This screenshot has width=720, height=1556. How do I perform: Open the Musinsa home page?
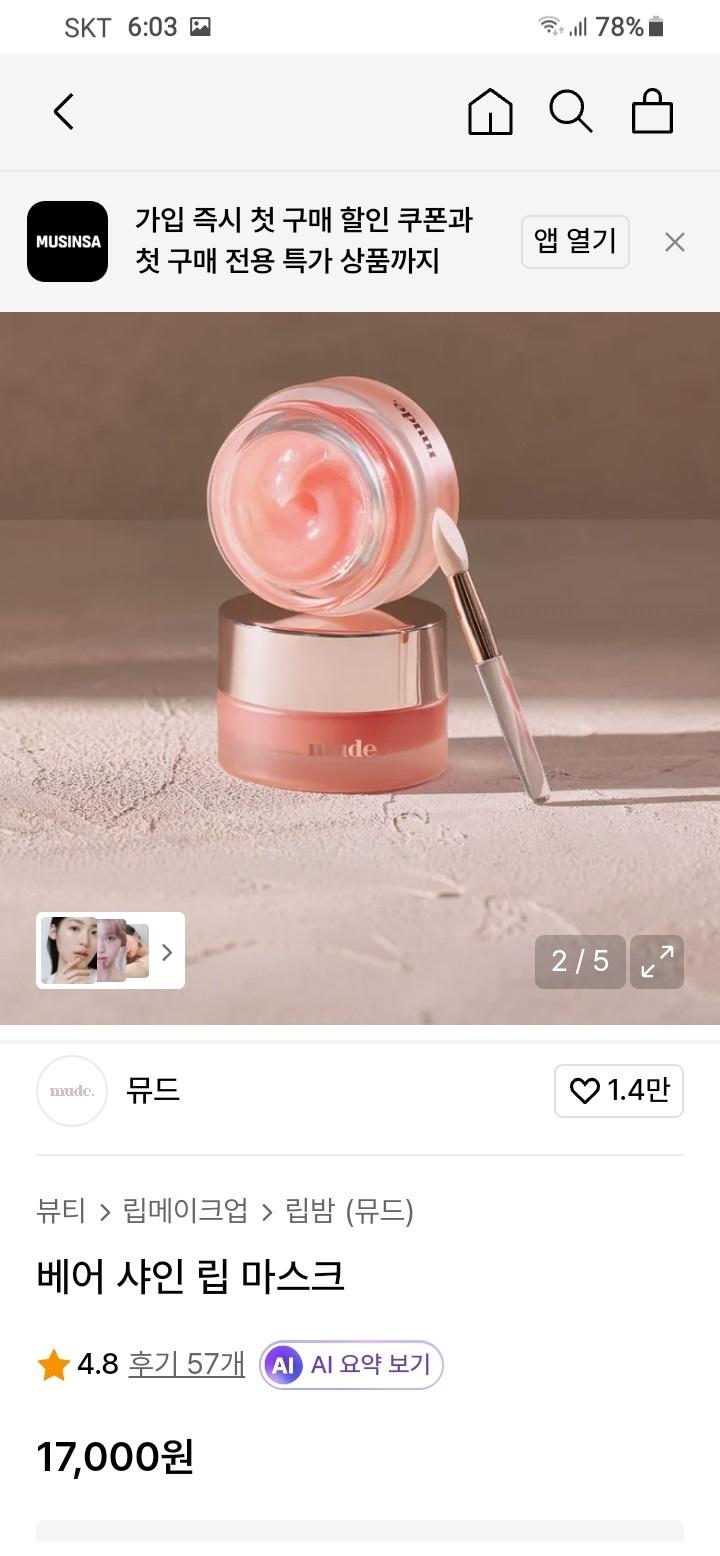[490, 112]
